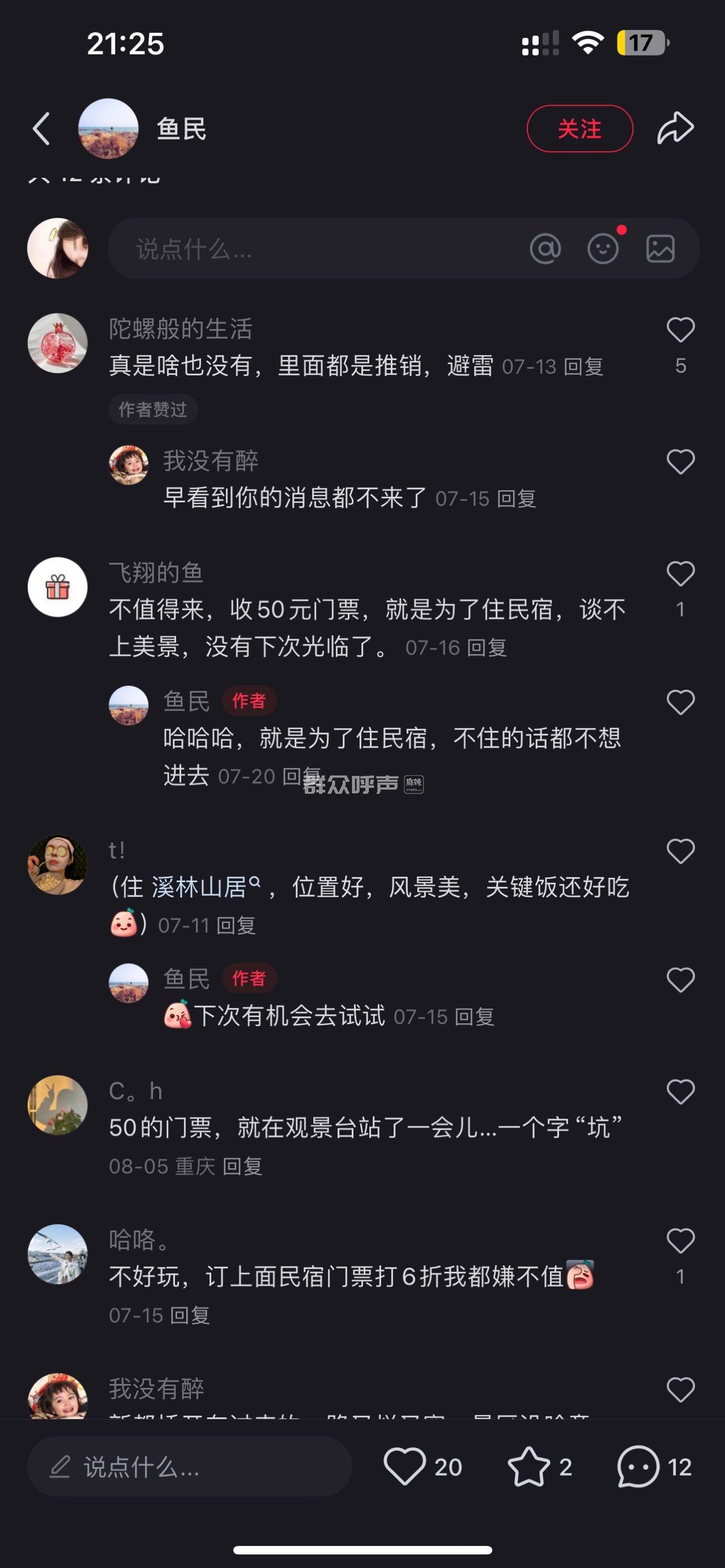725x1568 pixels.
Task: Like 飞翔的鱼's comment about 50元门票
Action: coord(680,575)
